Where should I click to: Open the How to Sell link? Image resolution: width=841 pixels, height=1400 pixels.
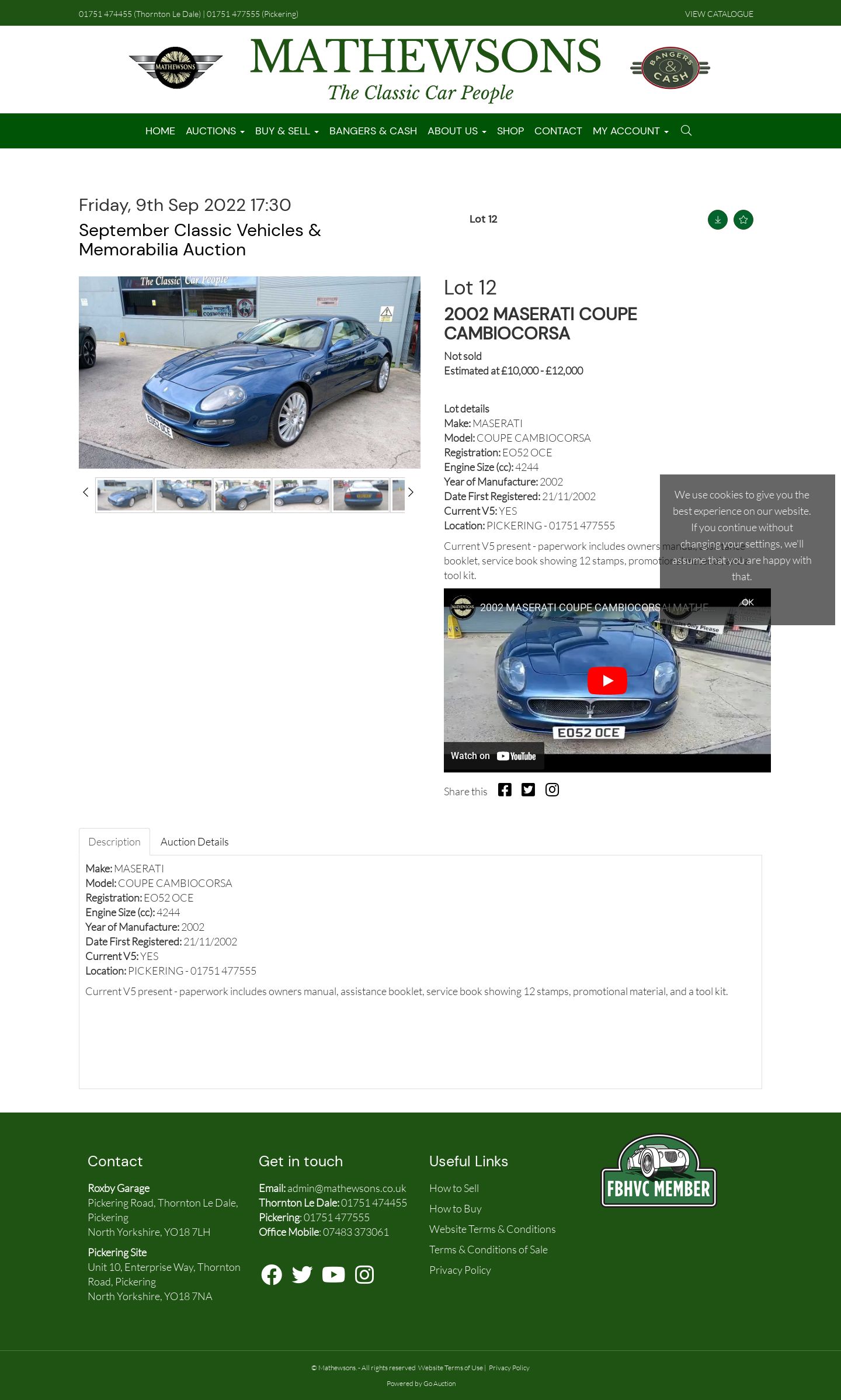[x=454, y=1188]
